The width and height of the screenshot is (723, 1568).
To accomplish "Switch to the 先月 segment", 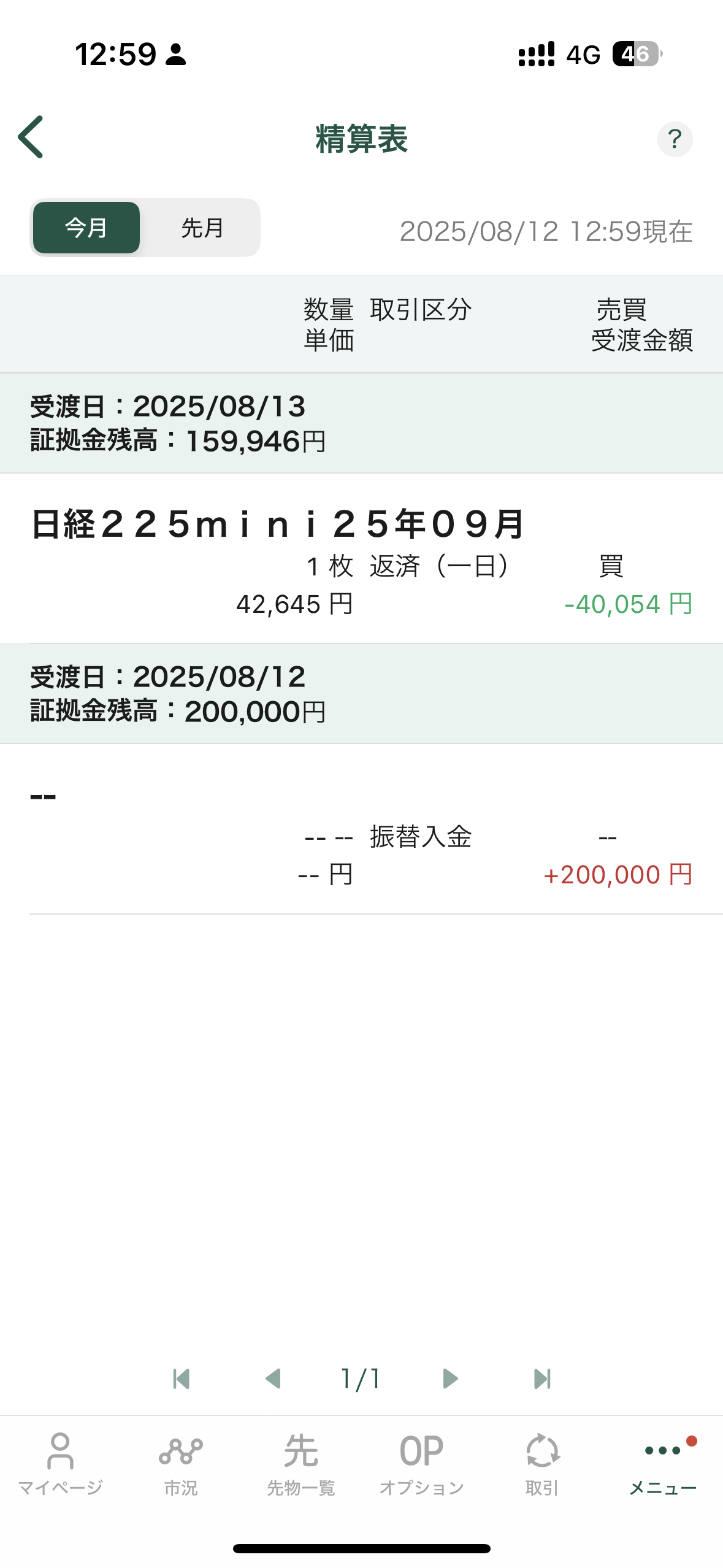I will (202, 228).
